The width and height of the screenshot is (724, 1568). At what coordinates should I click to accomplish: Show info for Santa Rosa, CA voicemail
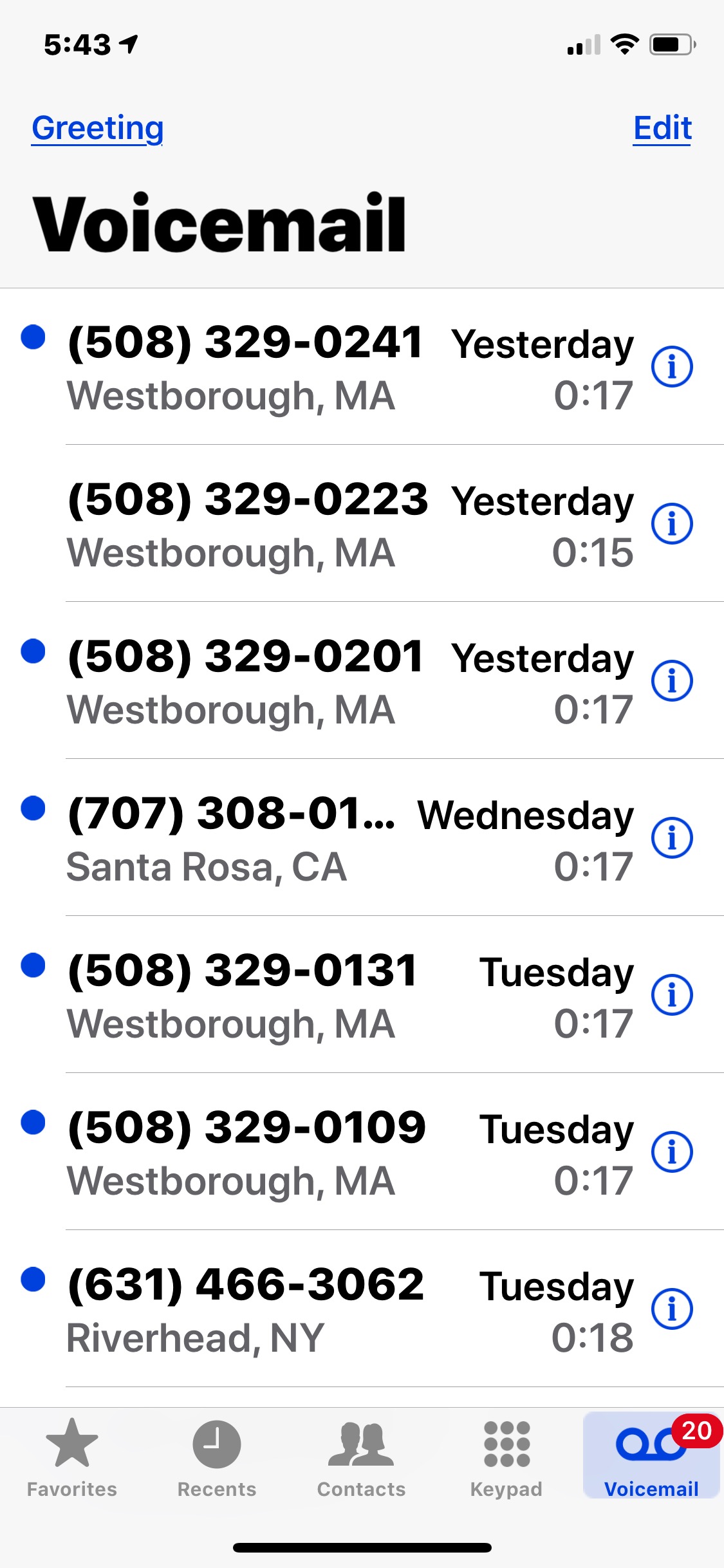click(x=672, y=838)
